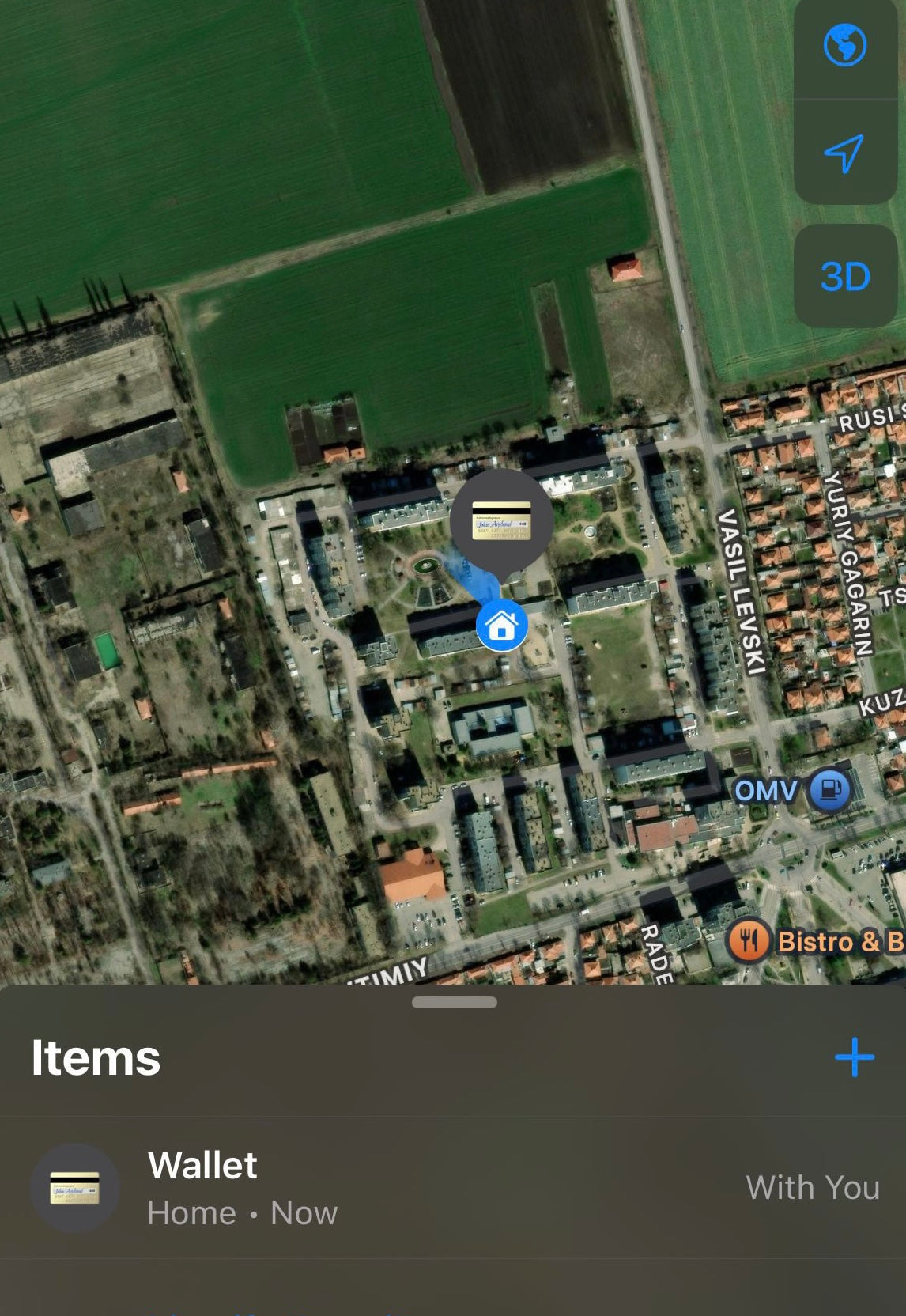906x1316 pixels.
Task: Select the Home marker on the map
Action: pos(501,626)
